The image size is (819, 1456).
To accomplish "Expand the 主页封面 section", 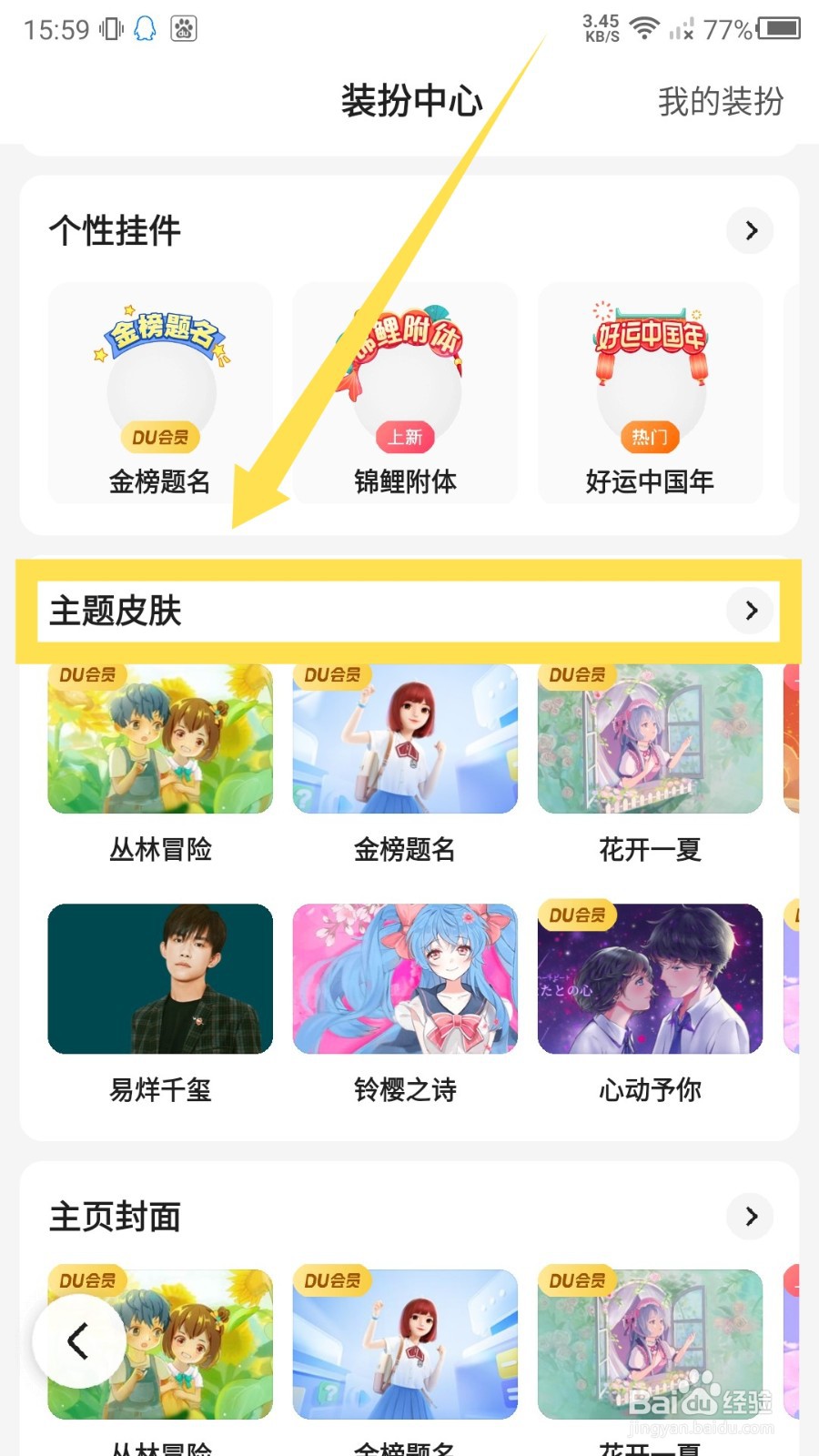I will [750, 1217].
